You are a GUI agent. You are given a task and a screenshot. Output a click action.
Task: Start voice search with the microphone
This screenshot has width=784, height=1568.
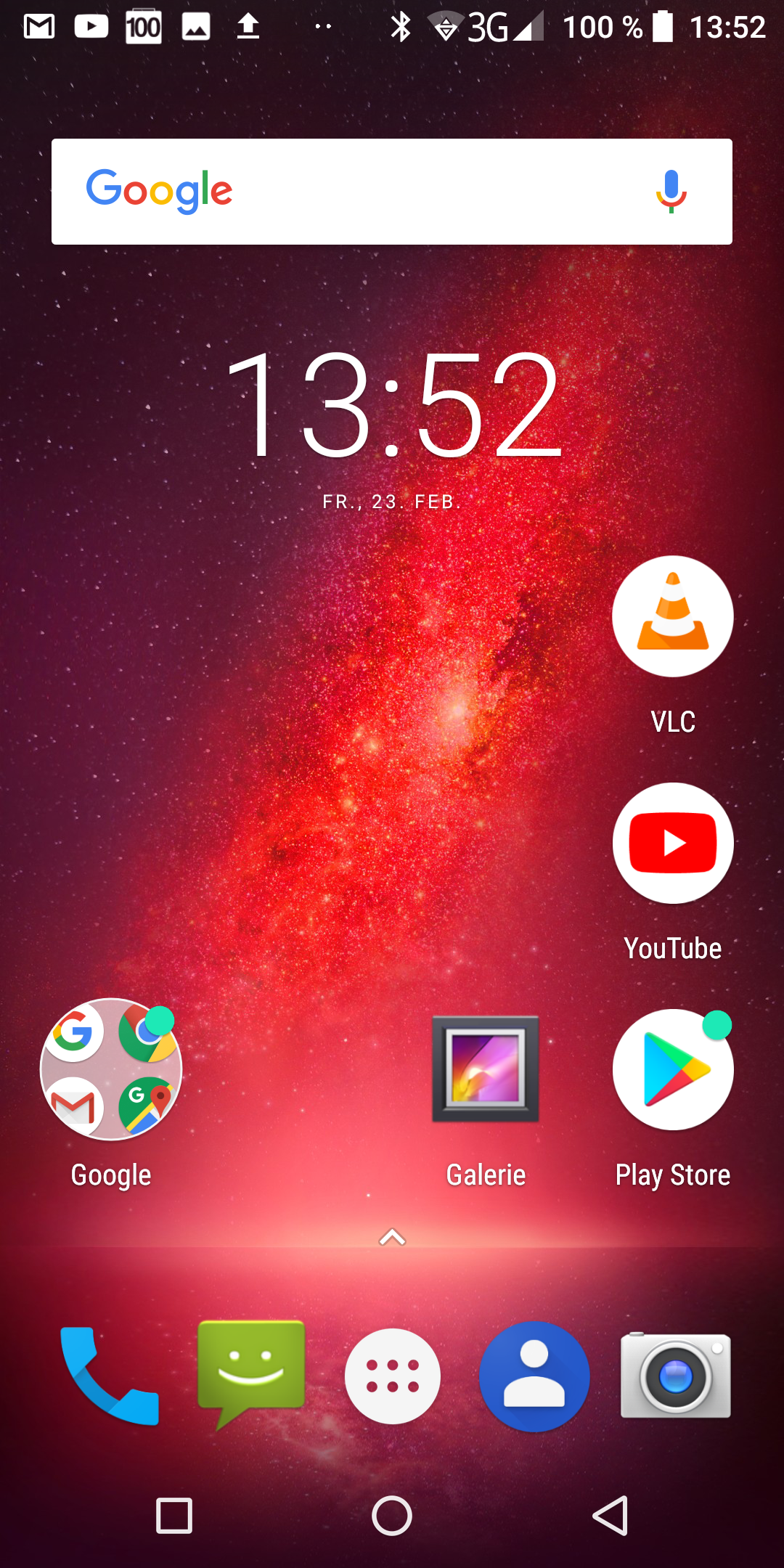pyautogui.click(x=671, y=192)
